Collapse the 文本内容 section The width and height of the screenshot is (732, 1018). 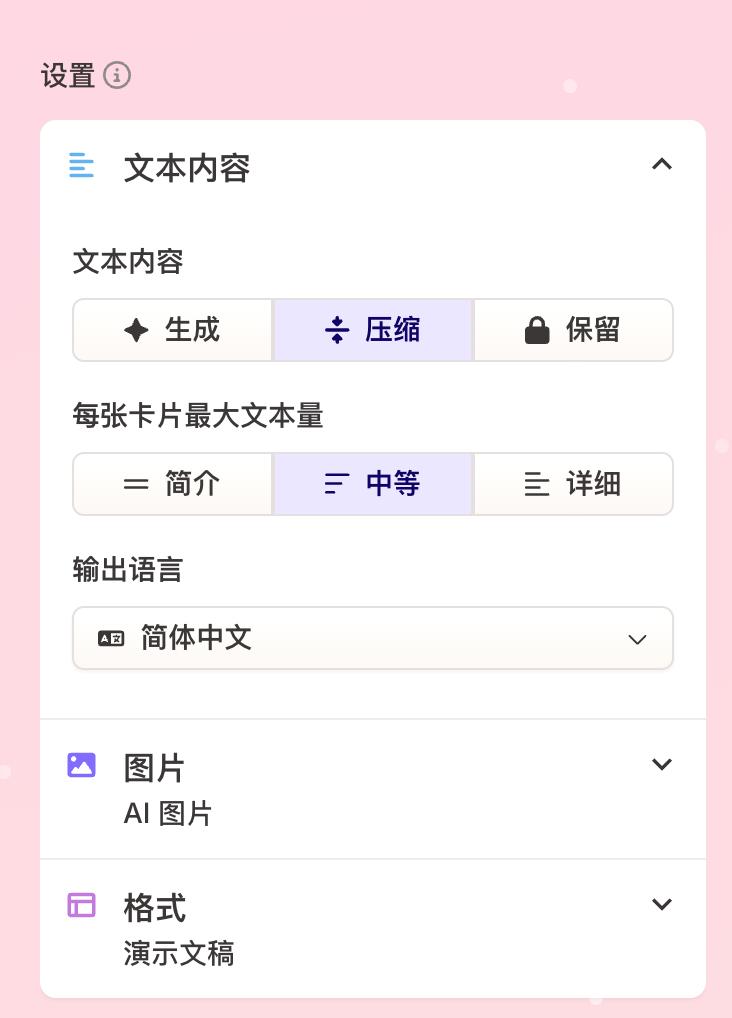tap(662, 165)
